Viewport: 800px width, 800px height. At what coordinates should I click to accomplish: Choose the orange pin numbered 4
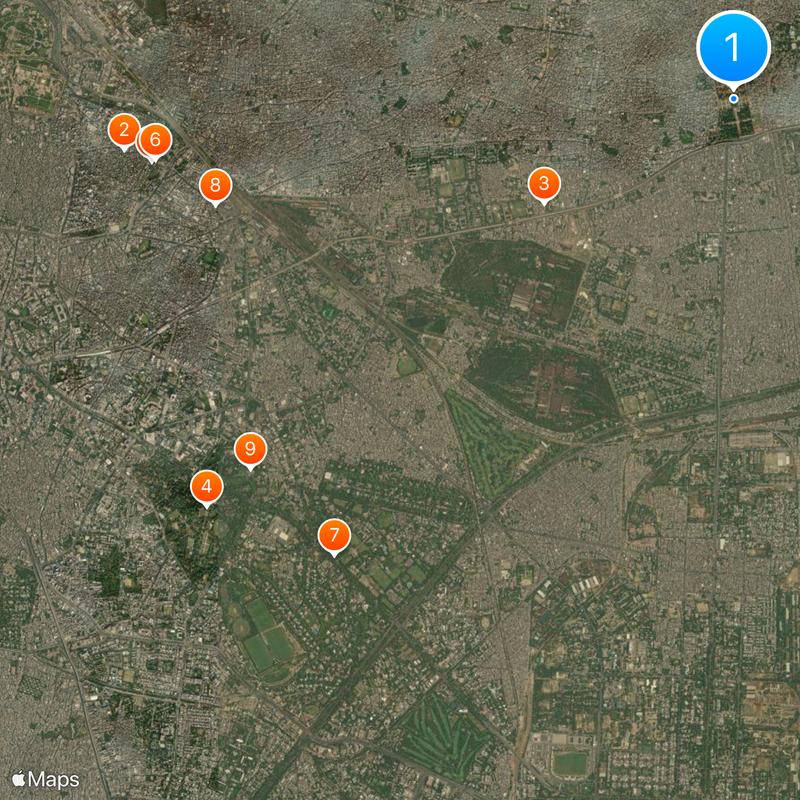206,487
